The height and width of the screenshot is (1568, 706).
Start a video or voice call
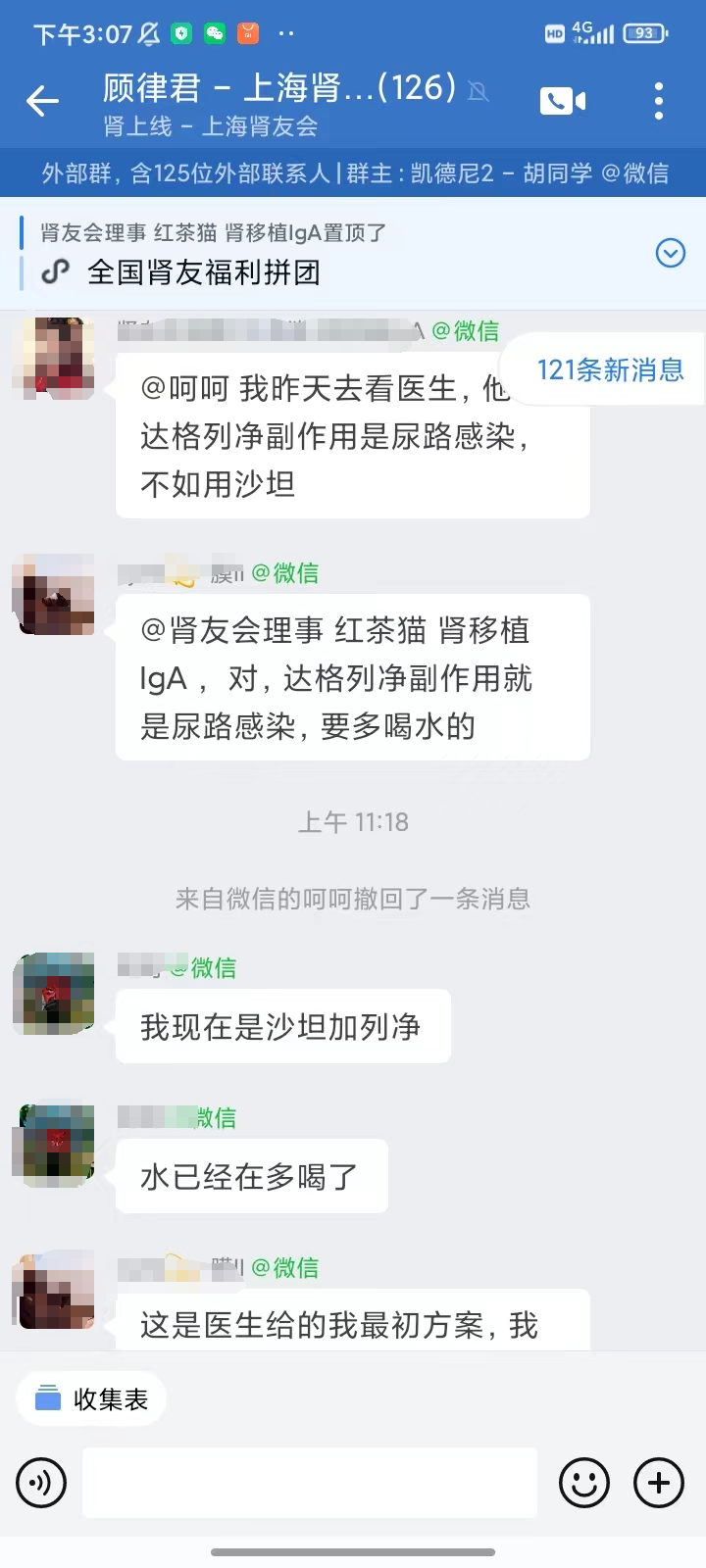562,101
